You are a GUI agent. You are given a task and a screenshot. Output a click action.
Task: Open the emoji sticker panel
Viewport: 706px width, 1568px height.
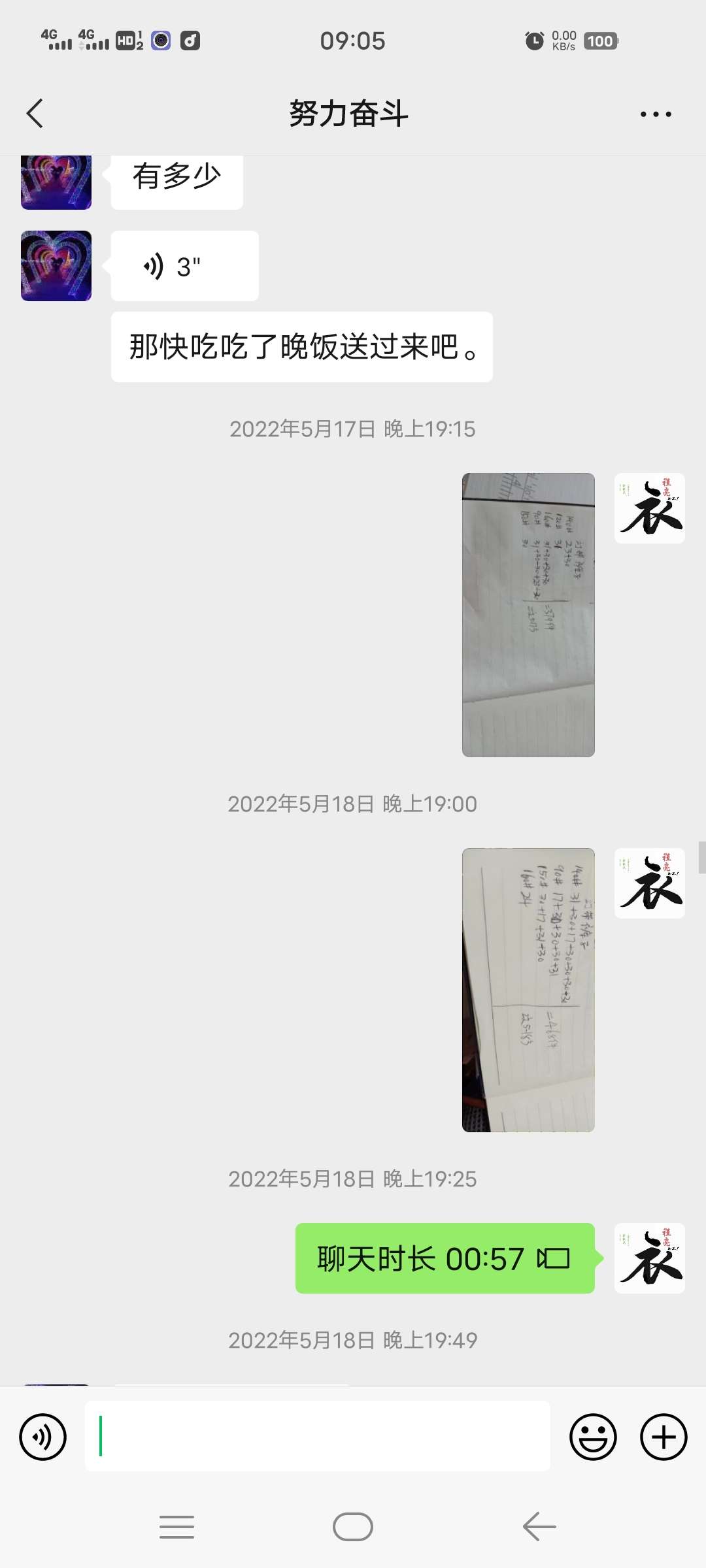point(593,1437)
